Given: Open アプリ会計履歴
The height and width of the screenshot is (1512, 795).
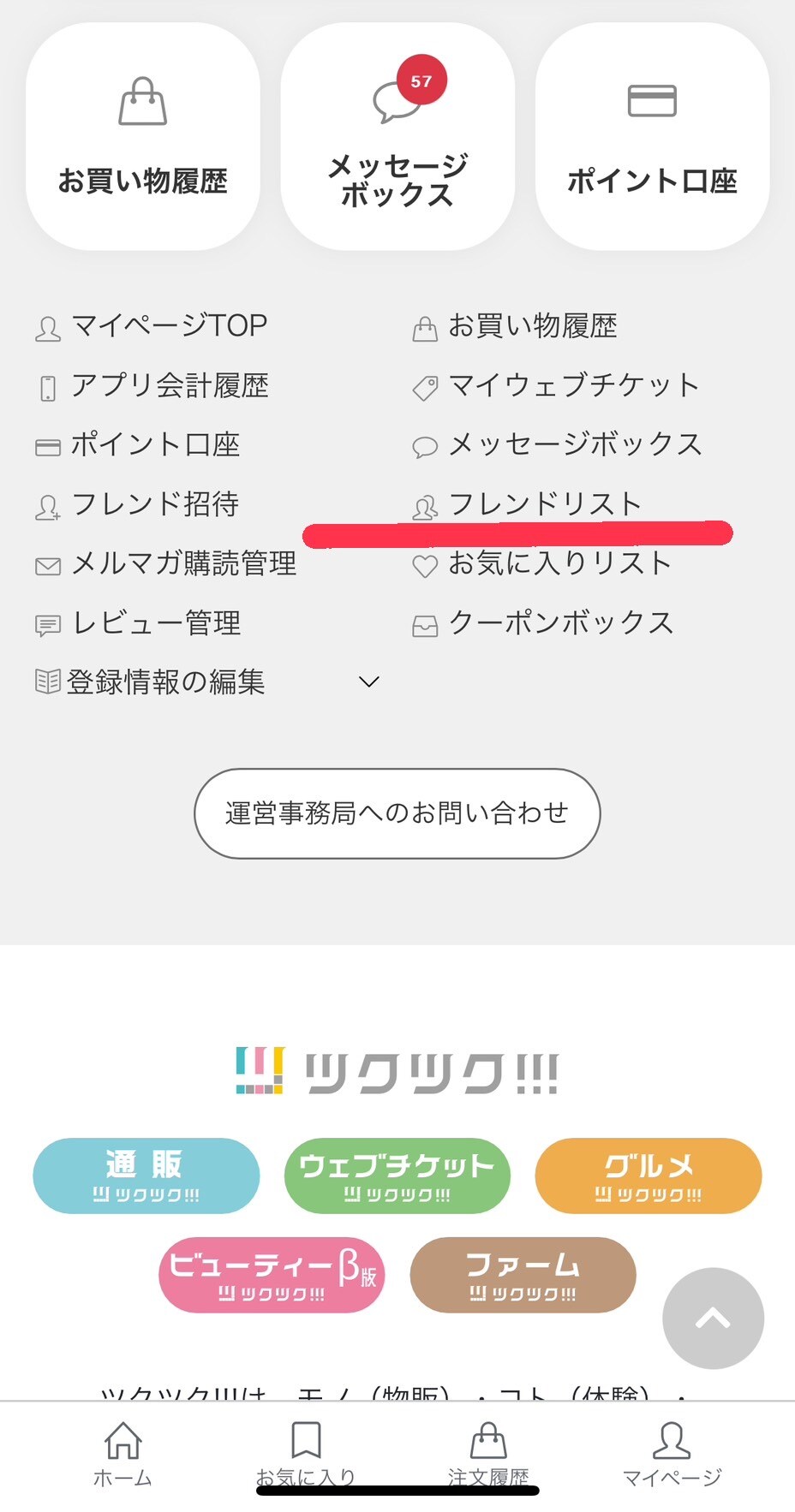Looking at the screenshot, I should pos(170,386).
